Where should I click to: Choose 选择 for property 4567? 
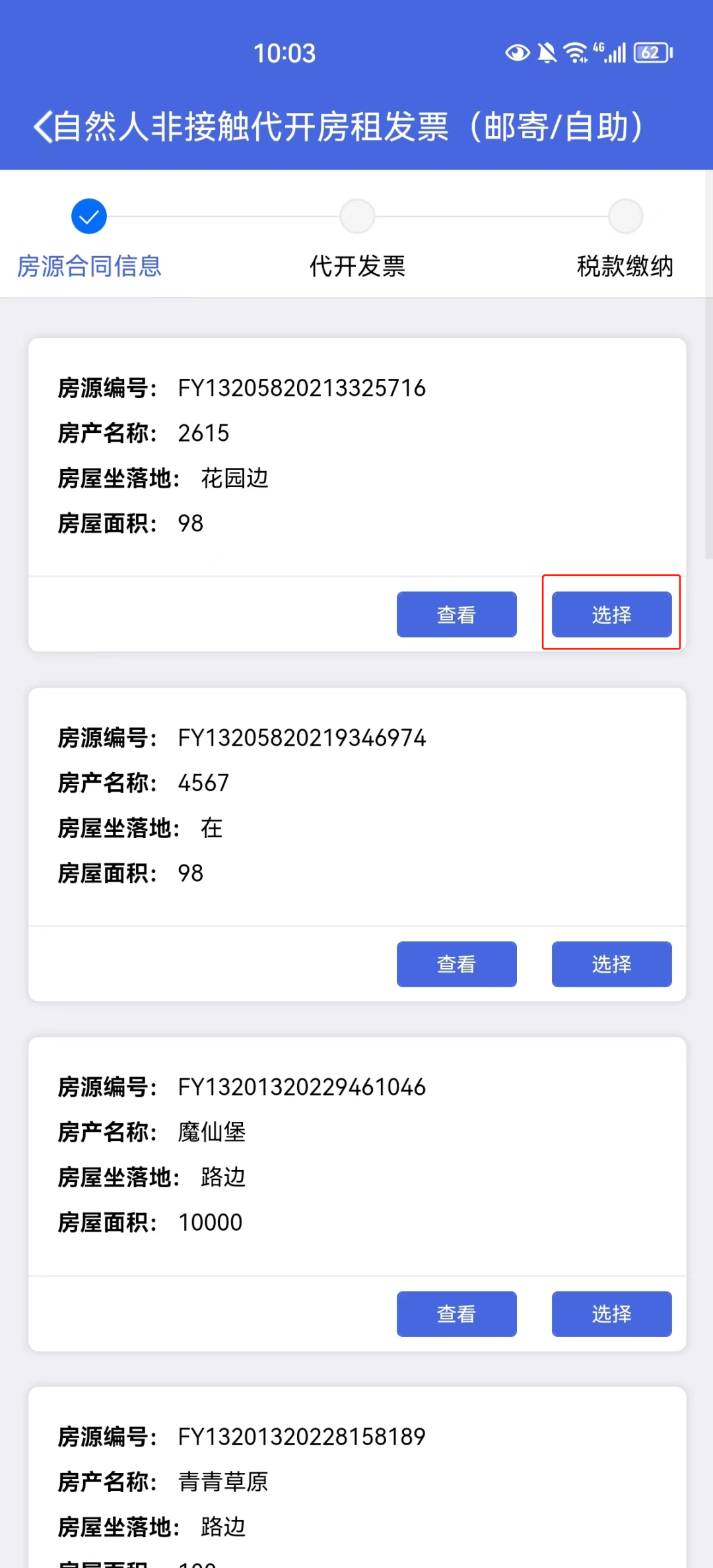point(611,964)
